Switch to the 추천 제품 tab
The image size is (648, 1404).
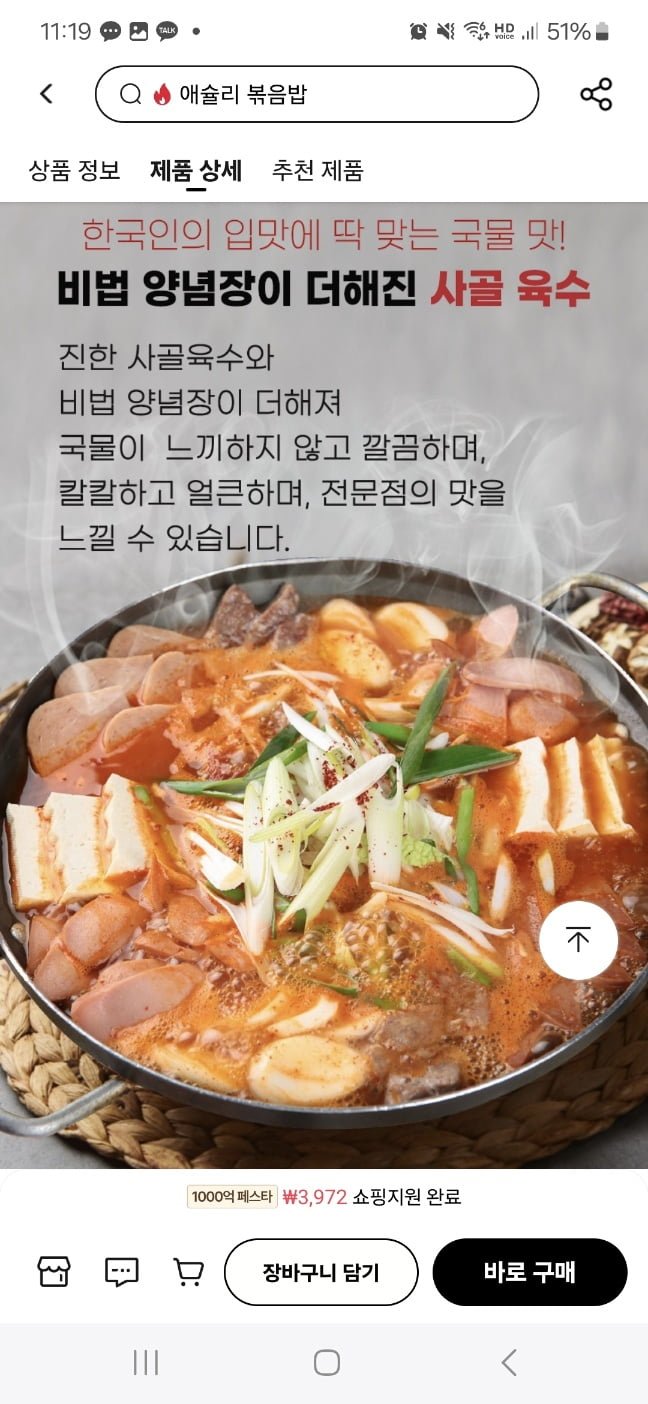tap(317, 170)
